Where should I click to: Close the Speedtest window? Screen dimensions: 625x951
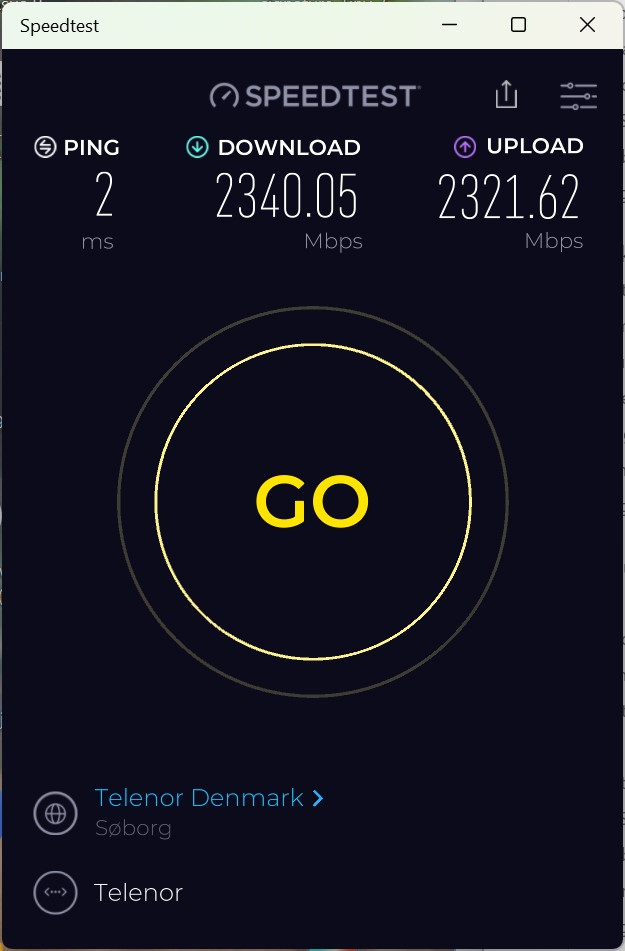click(587, 25)
